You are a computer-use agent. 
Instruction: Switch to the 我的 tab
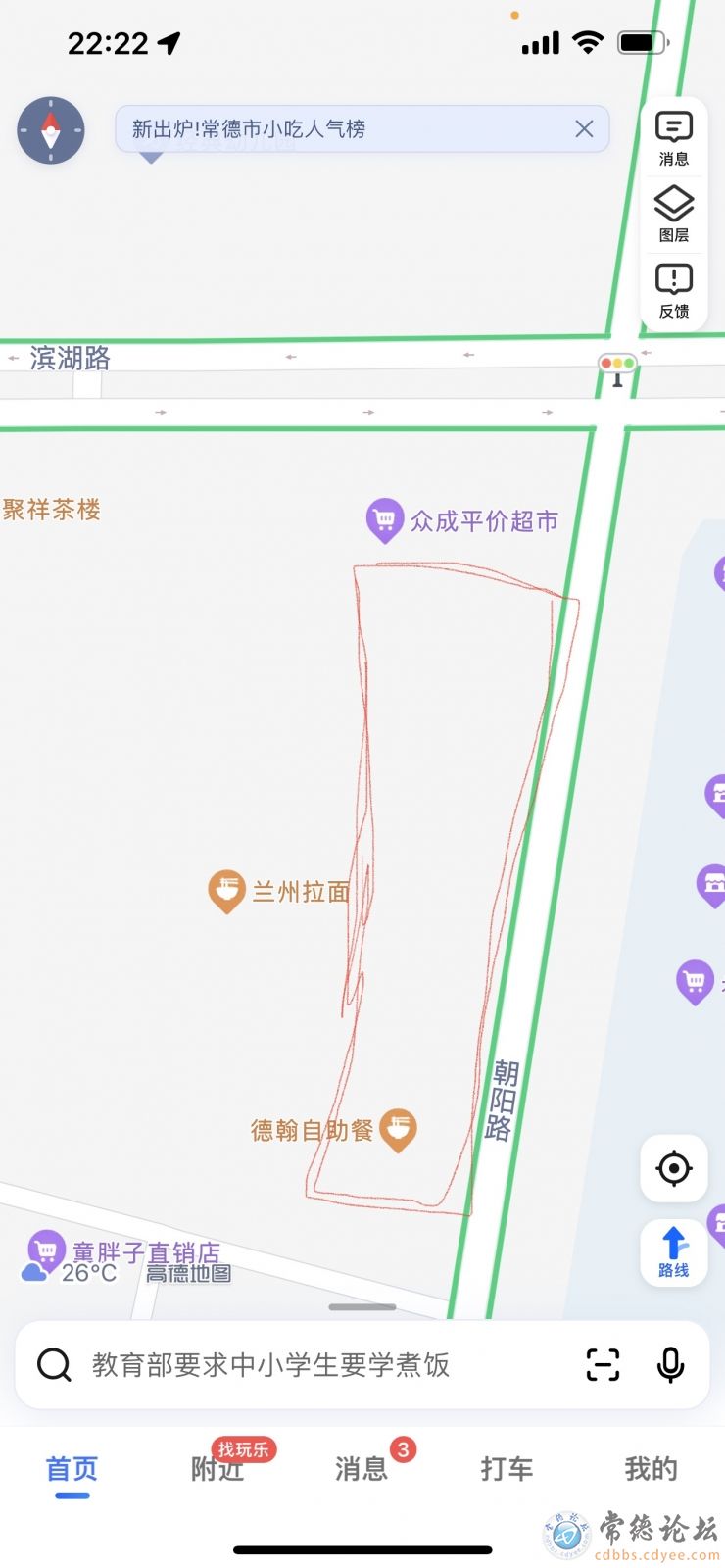[x=652, y=1468]
